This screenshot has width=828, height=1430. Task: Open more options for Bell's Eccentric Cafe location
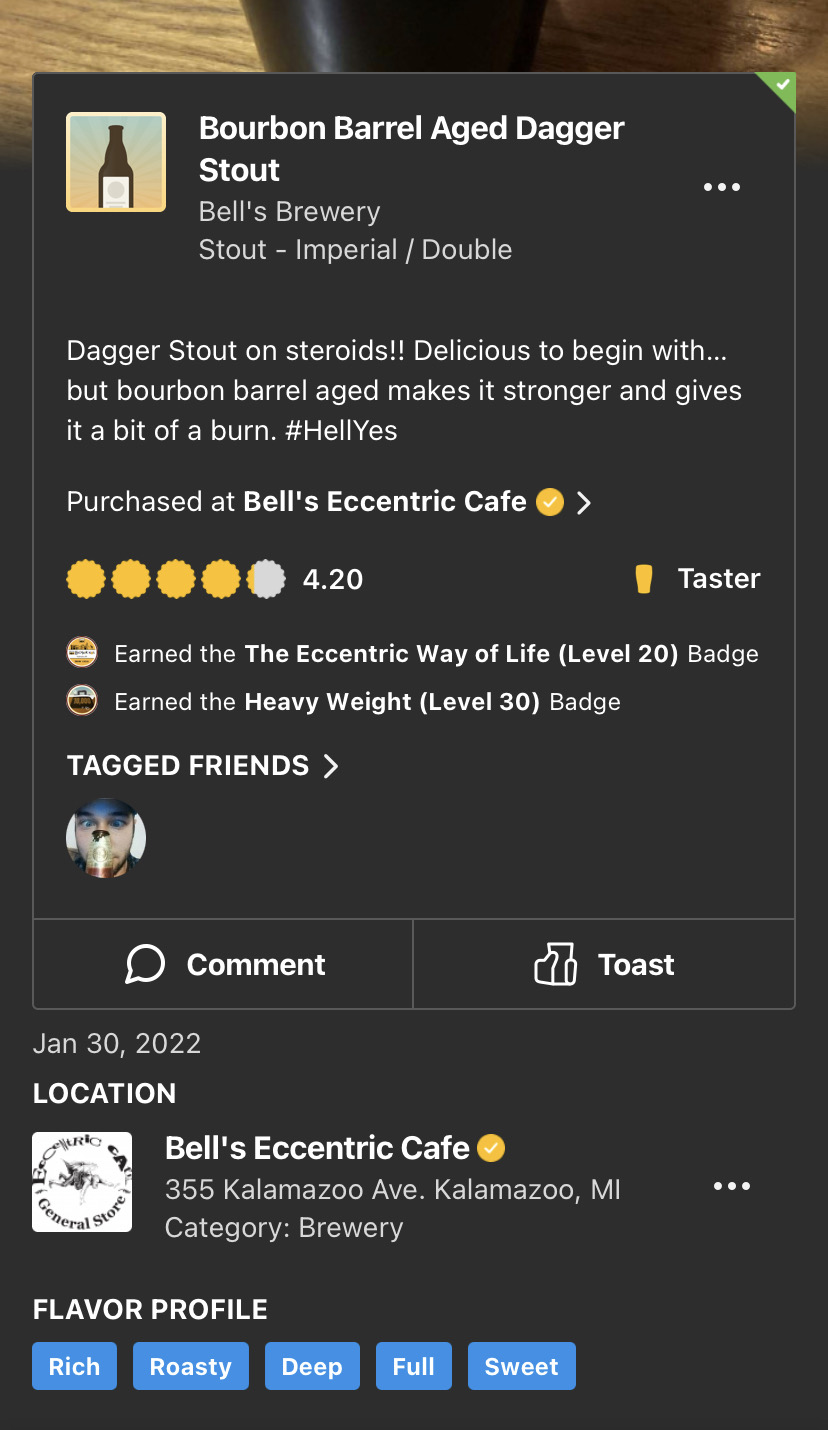731,1186
